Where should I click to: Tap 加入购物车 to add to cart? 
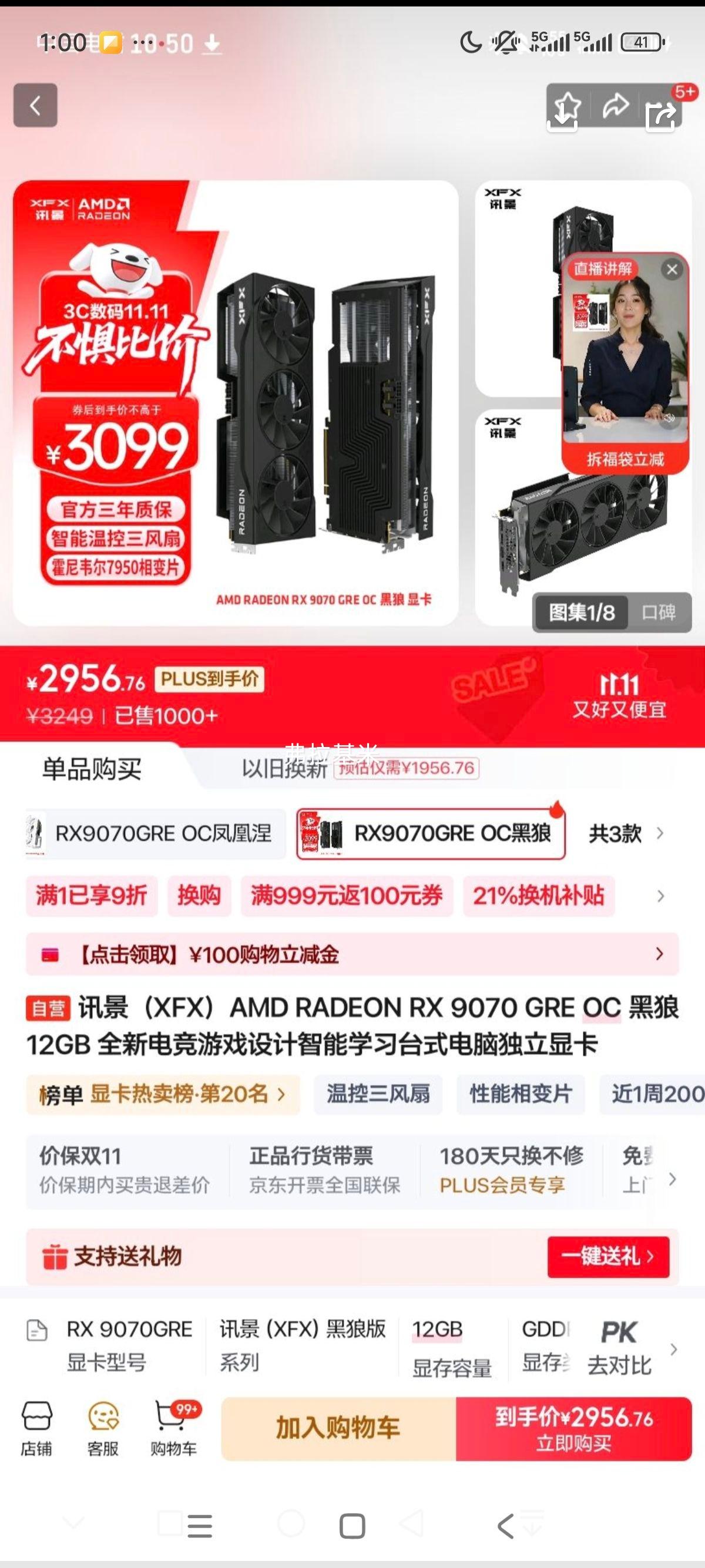coord(338,1429)
